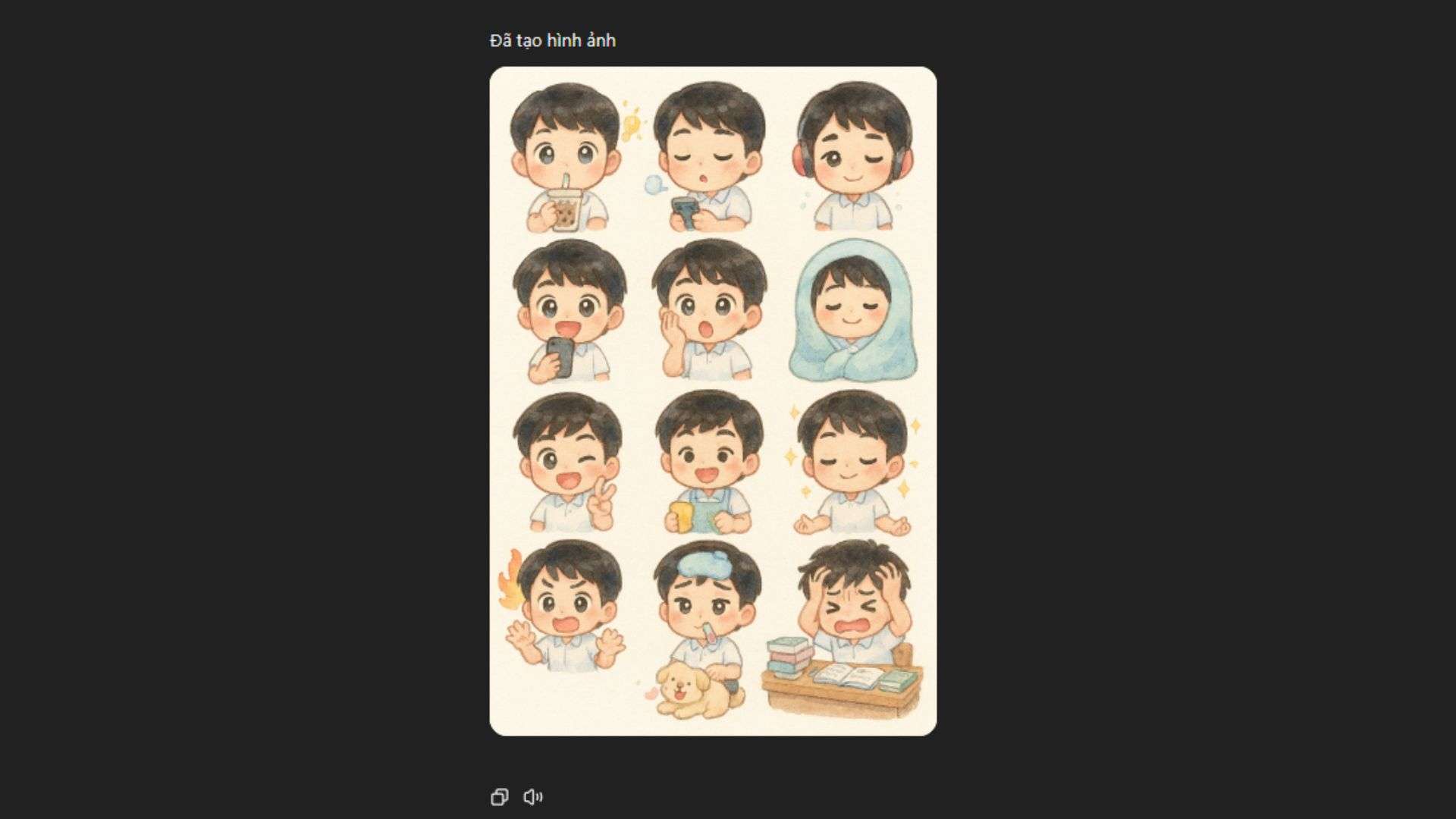Play the response aloud with speaker icon

[x=533, y=797]
